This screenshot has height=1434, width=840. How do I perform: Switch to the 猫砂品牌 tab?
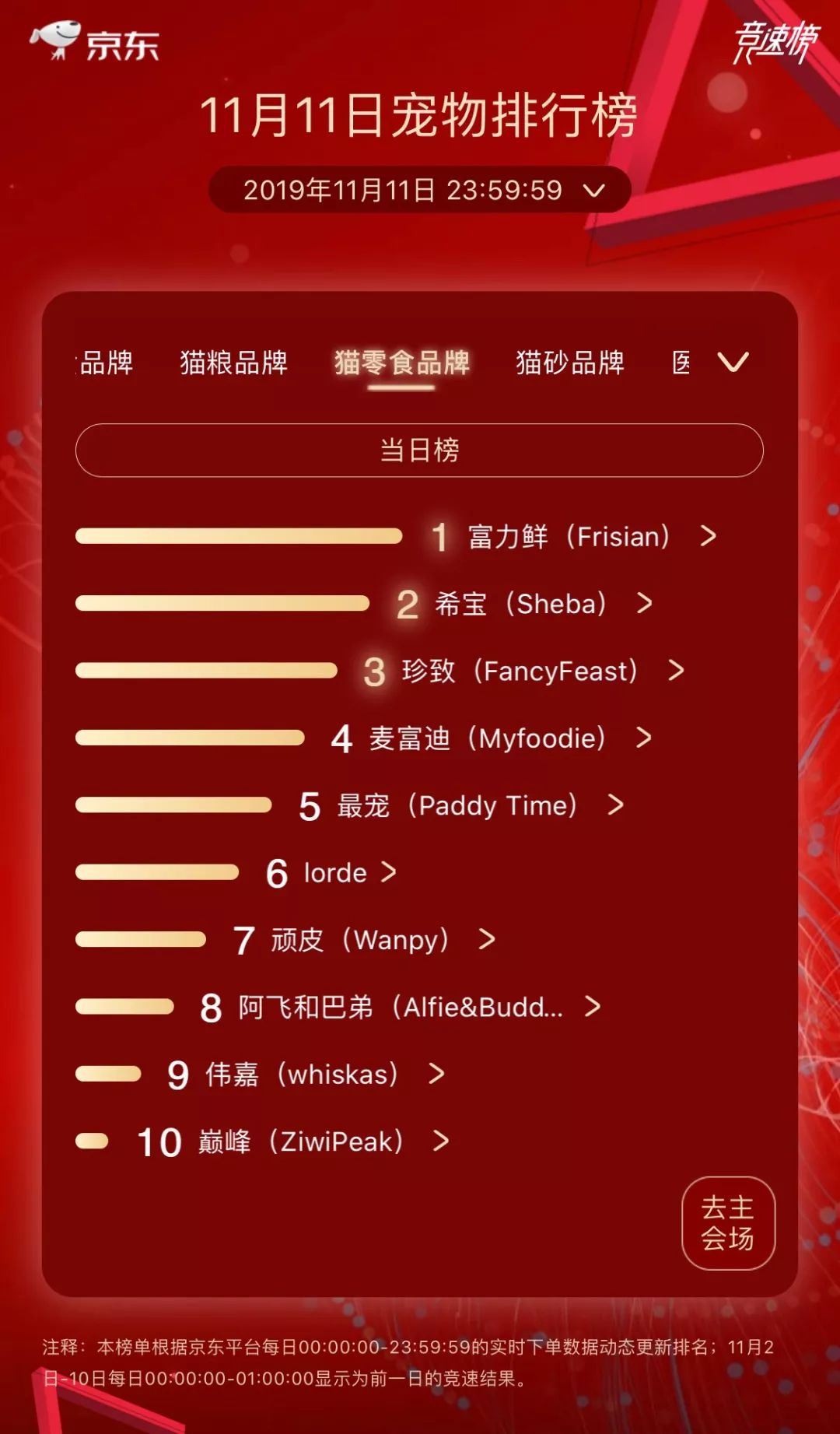click(x=569, y=363)
